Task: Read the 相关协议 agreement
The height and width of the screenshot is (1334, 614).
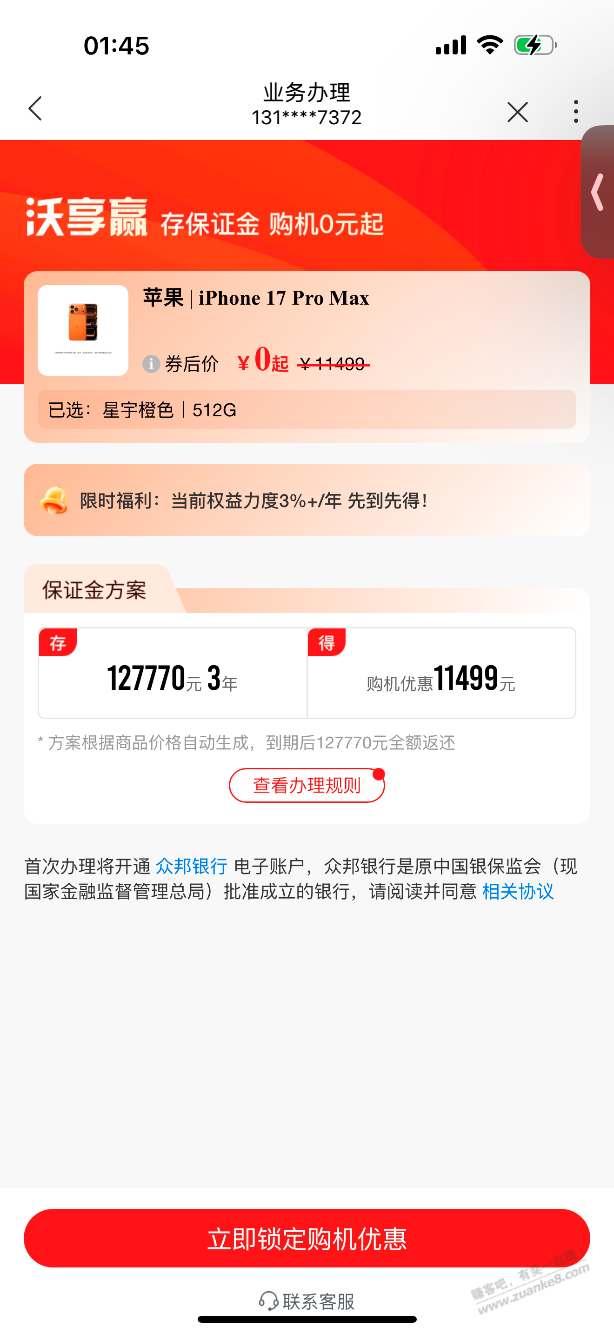Action: point(518,891)
